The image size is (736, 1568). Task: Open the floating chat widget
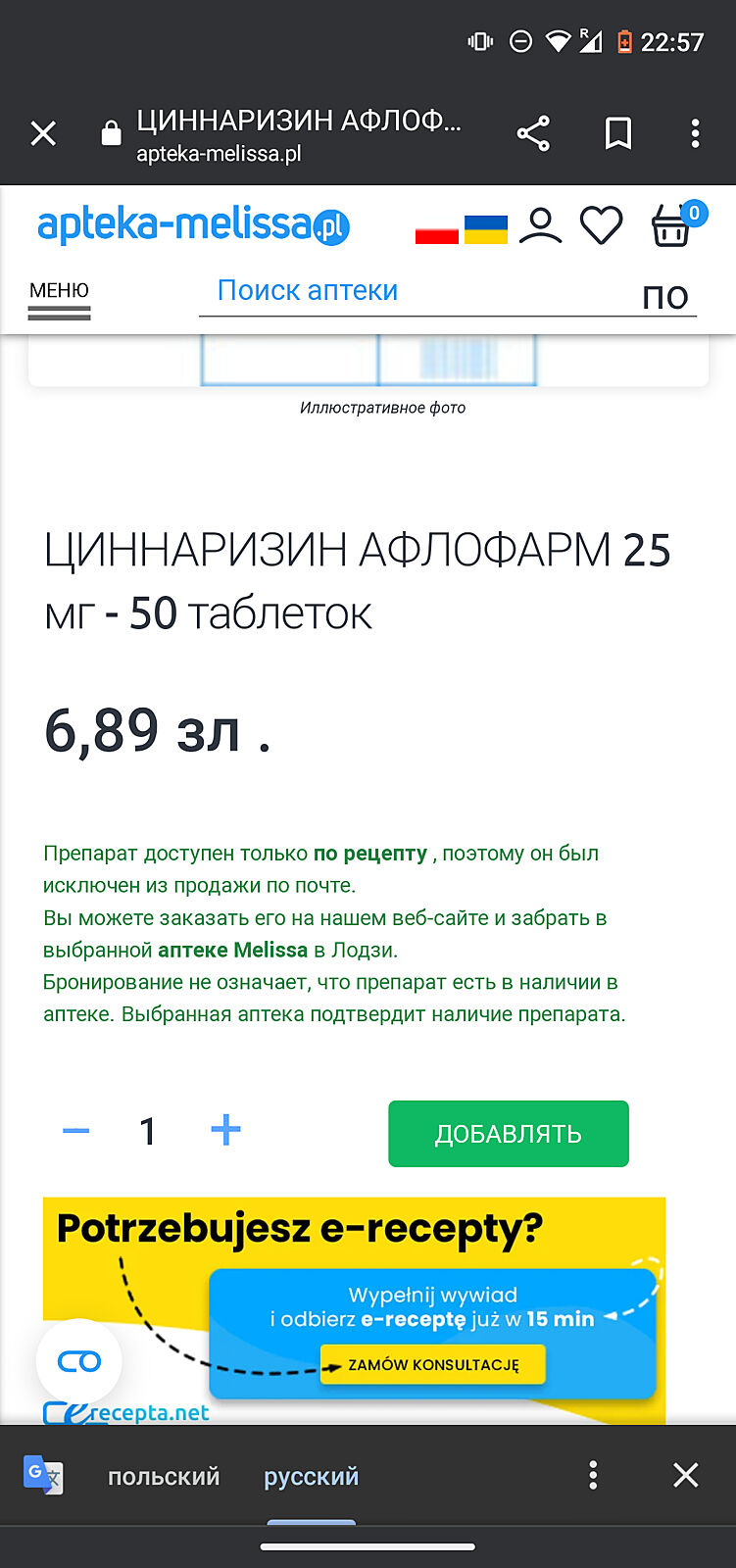click(x=79, y=1361)
